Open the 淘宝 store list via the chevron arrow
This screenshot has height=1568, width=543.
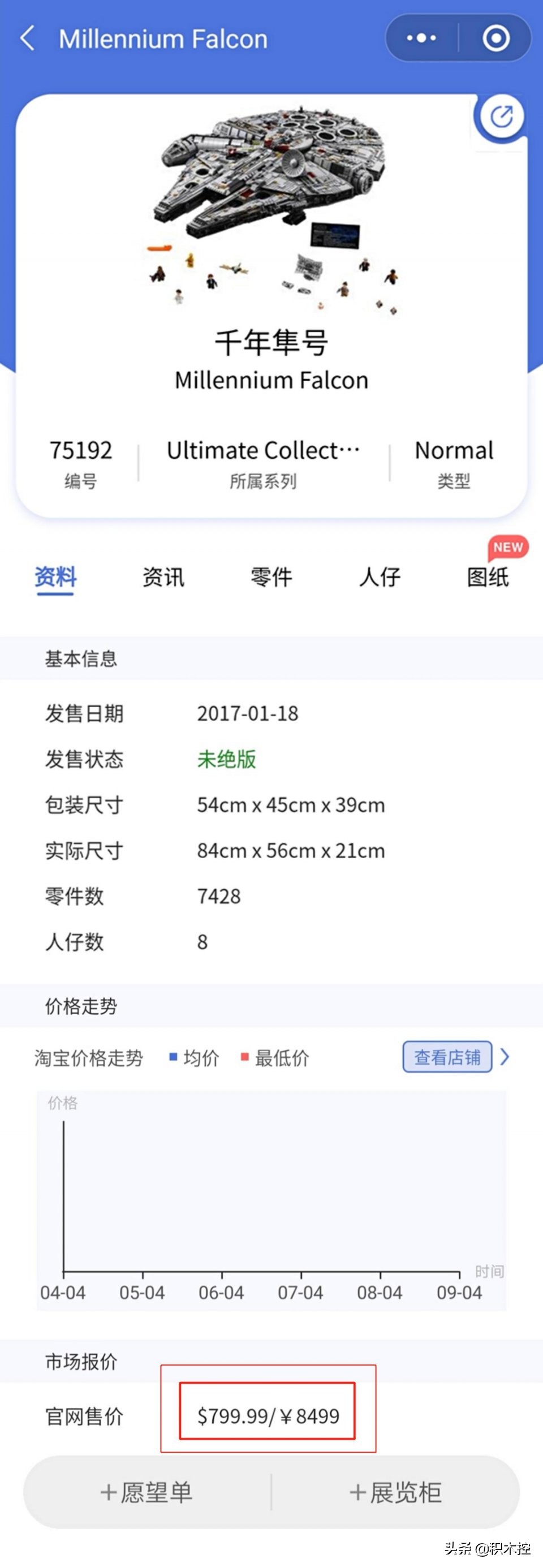tap(505, 1057)
